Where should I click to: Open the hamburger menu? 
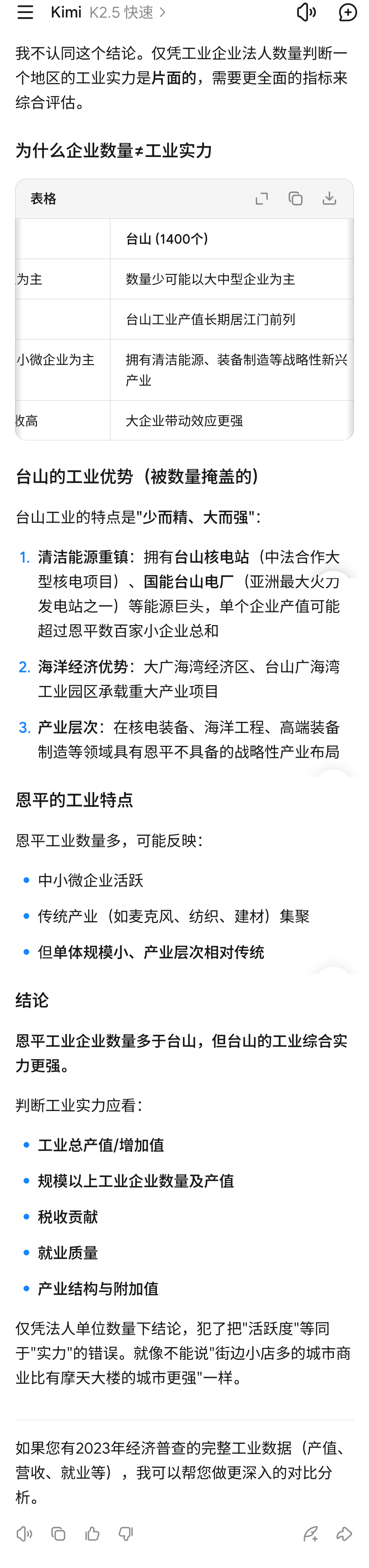25,12
